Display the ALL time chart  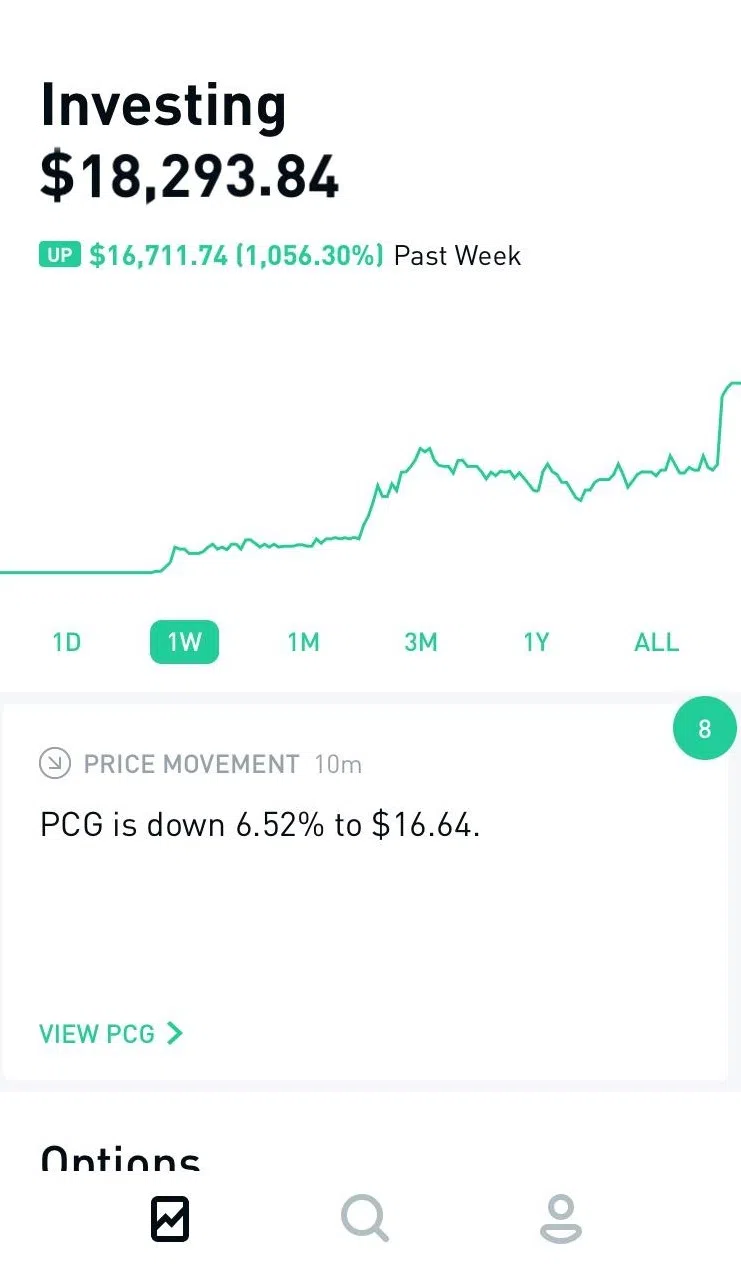656,642
